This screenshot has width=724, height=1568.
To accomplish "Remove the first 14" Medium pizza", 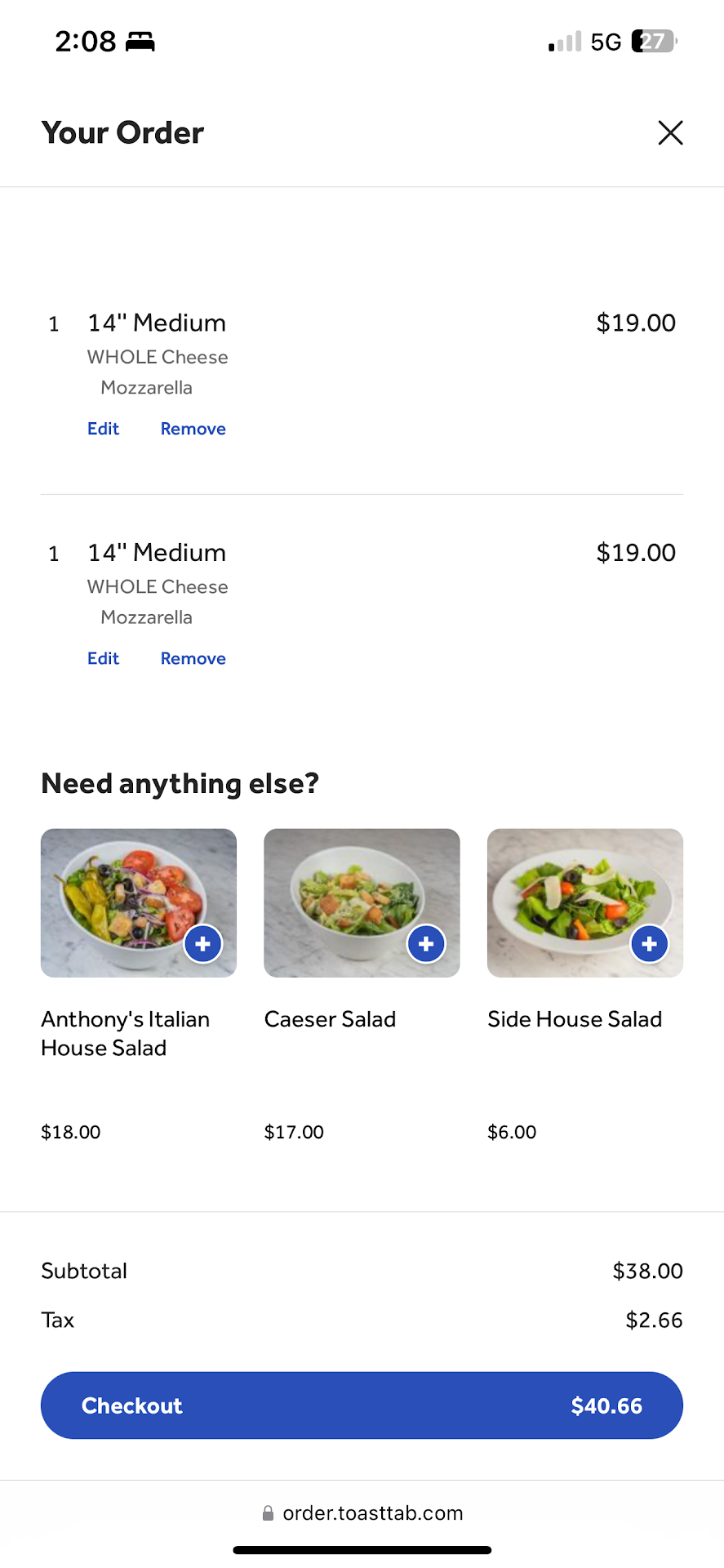I will click(193, 429).
